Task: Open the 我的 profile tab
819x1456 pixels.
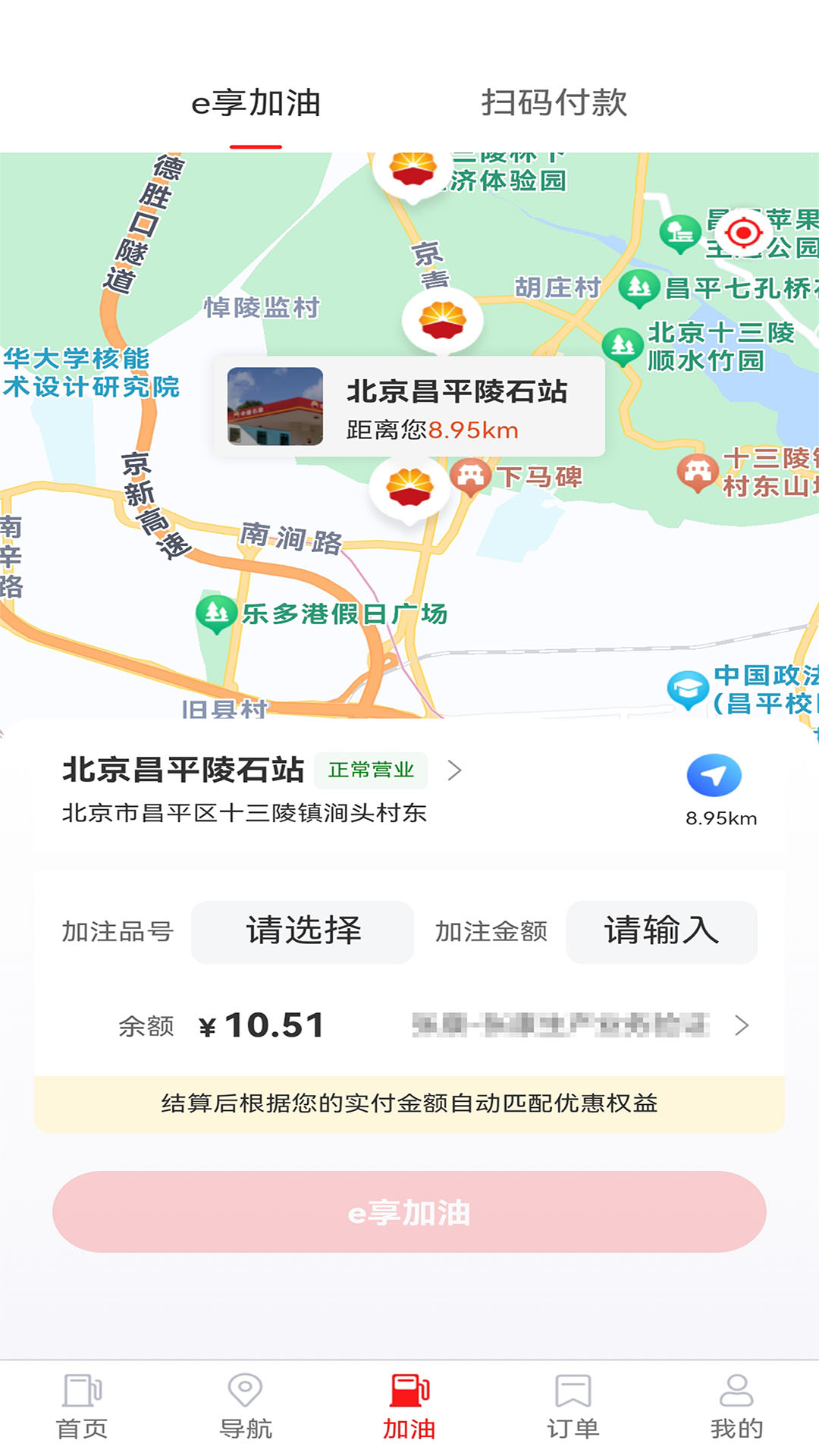Action: click(x=736, y=1407)
